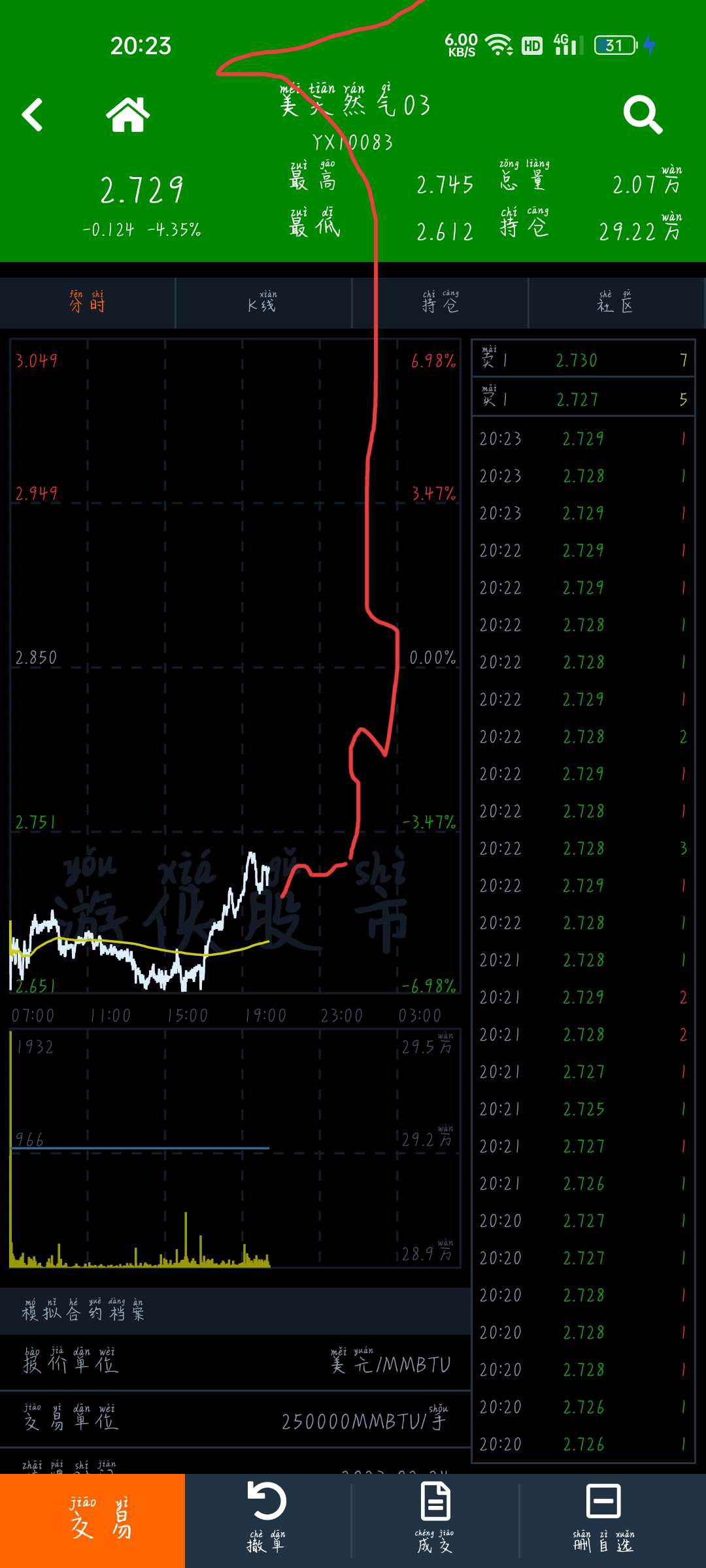Viewport: 706px width, 1568px height.
Task: Switch to the K线 tab
Action: pos(263,302)
